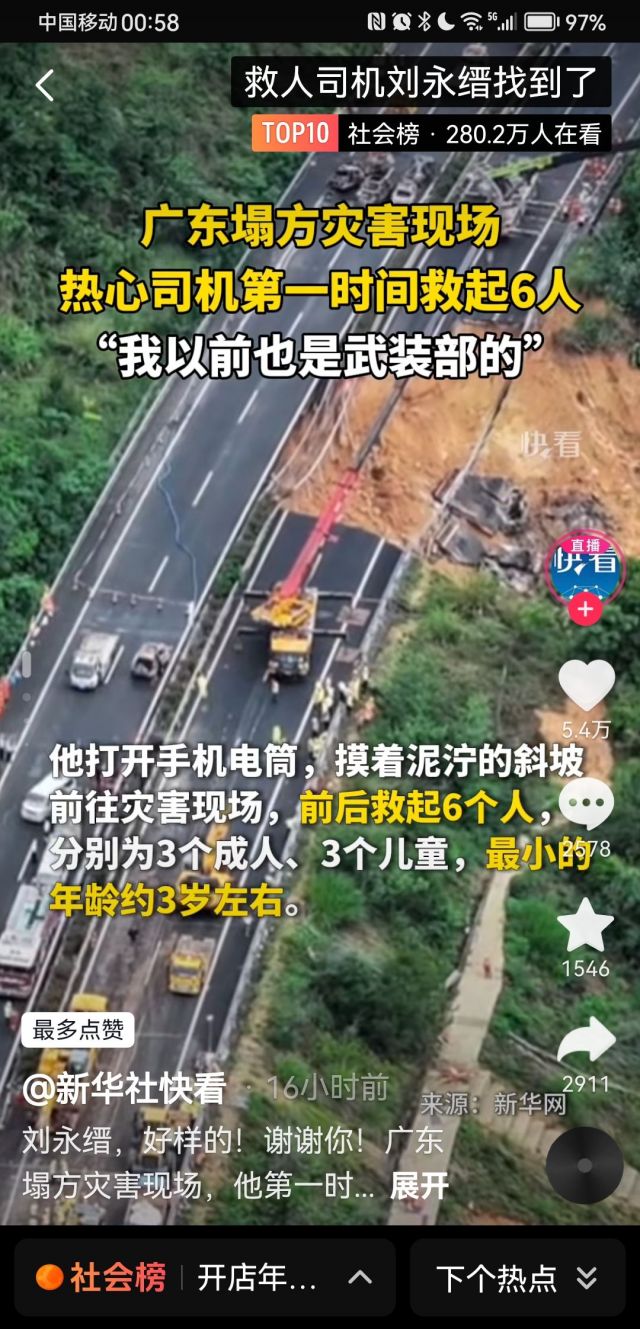Follow the account with the red plus
This screenshot has width=640, height=1329.
(x=585, y=608)
